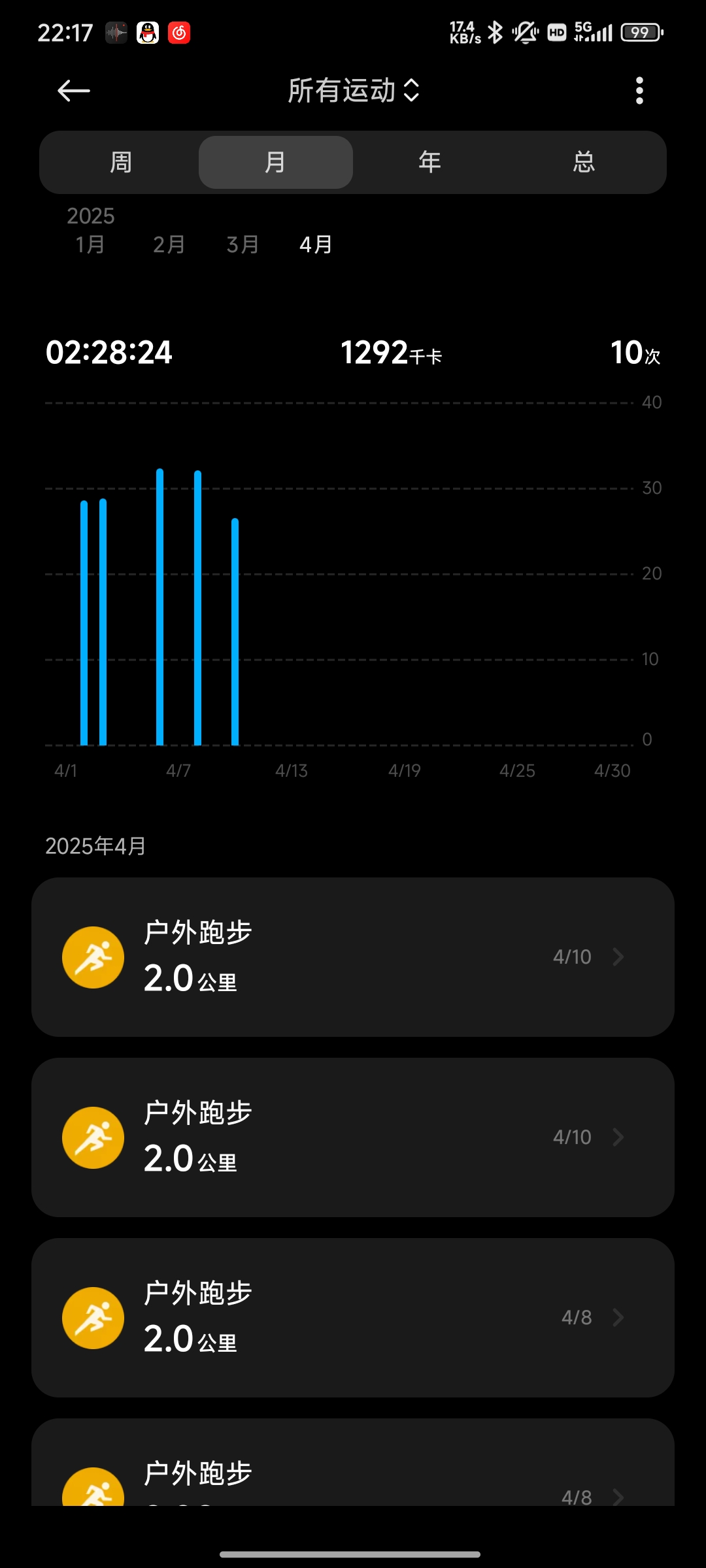Open the 所有运动 sport type dropdown
This screenshot has width=706, height=1568.
click(353, 90)
